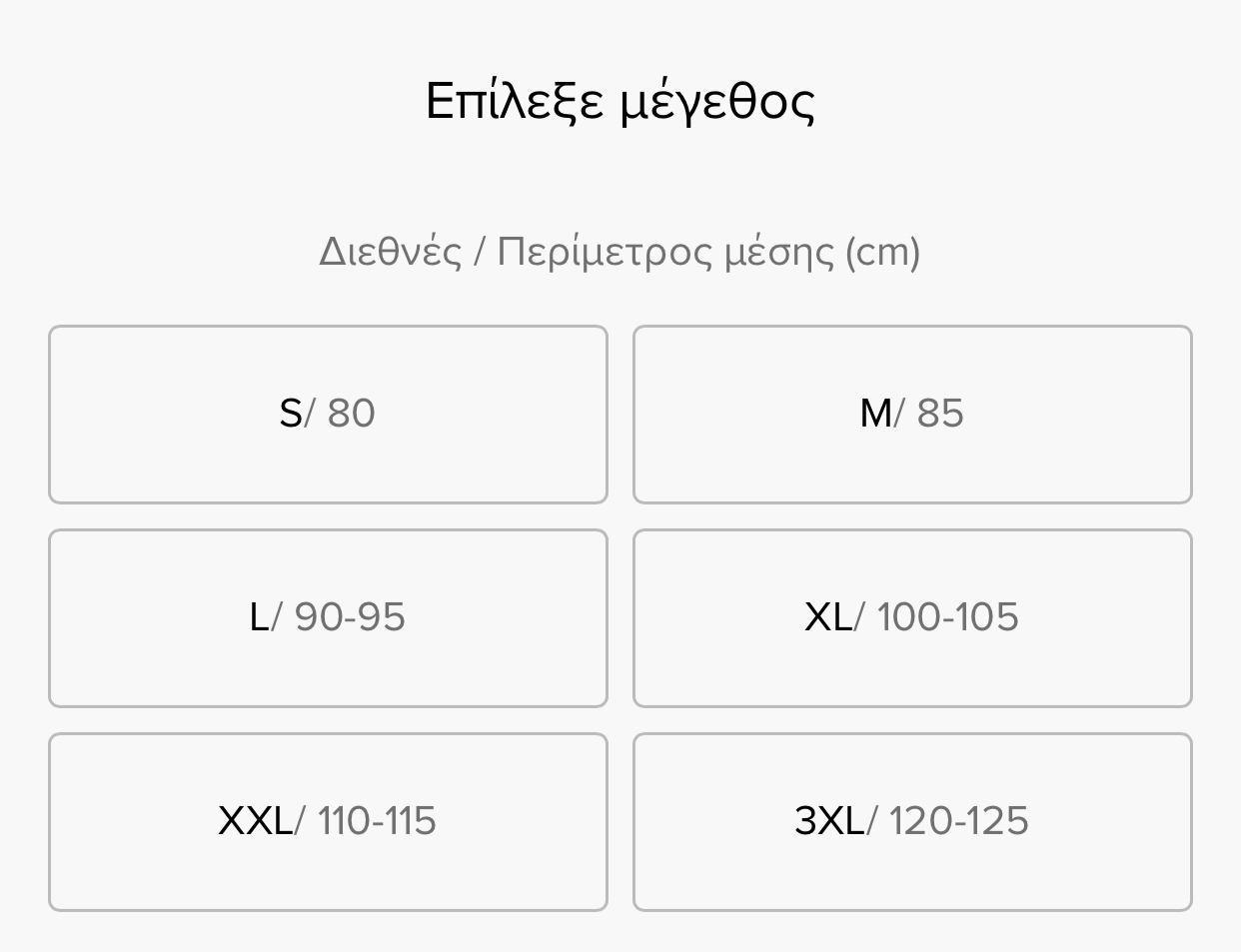1241x952 pixels.
Task: Select XXL / 110-115 waist size
Action: (x=328, y=821)
